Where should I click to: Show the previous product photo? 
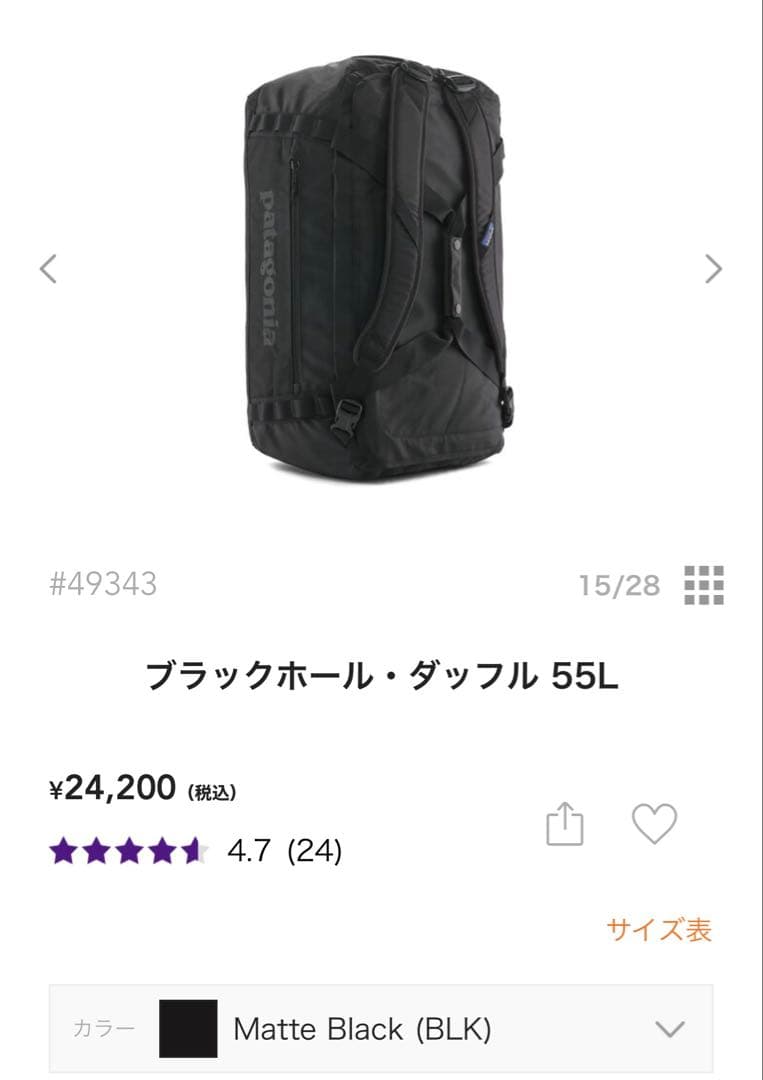(x=50, y=268)
